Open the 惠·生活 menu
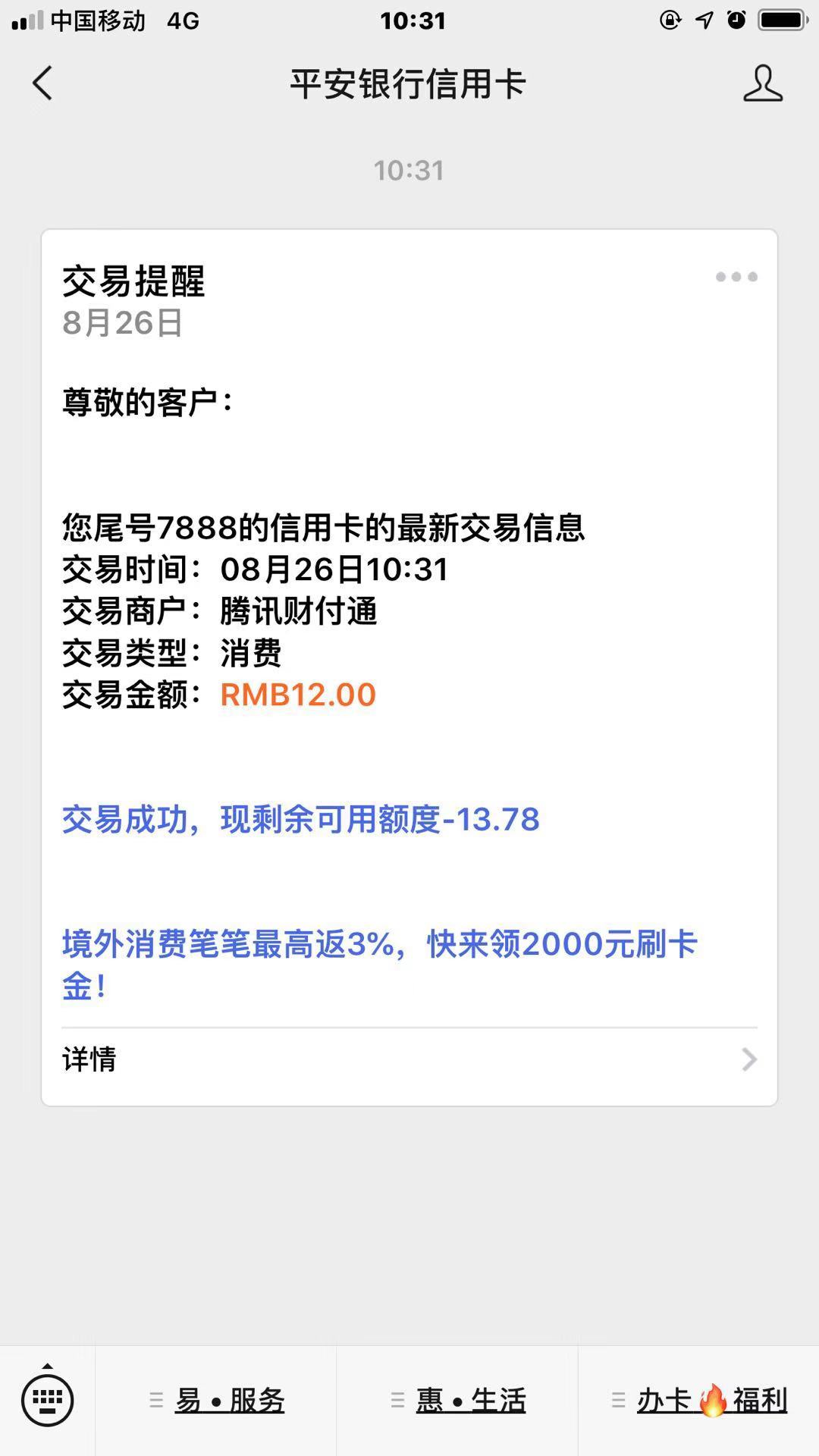Image resolution: width=819 pixels, height=1456 pixels. 457,1401
